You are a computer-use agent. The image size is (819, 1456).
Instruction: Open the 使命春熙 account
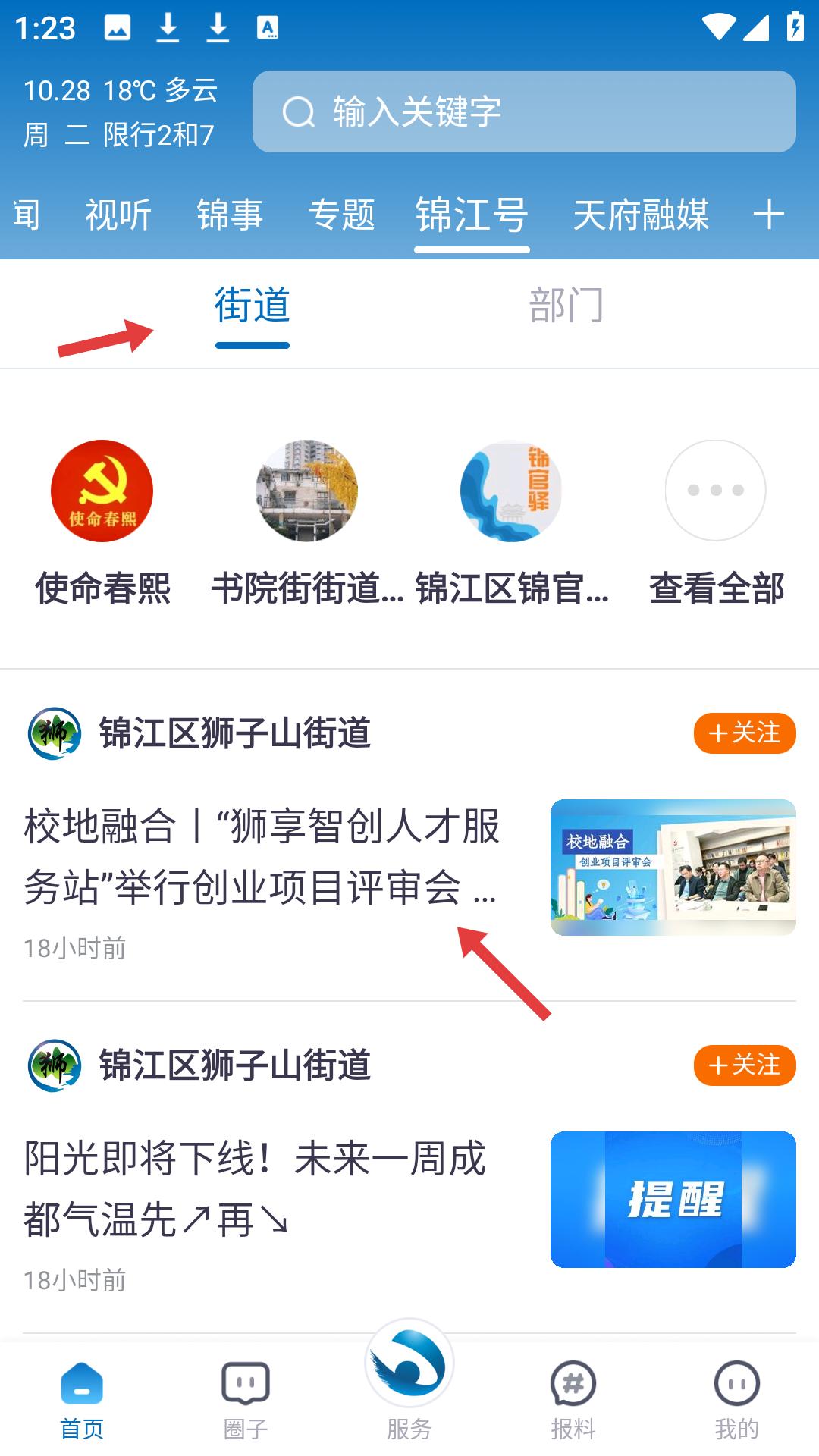point(102,523)
